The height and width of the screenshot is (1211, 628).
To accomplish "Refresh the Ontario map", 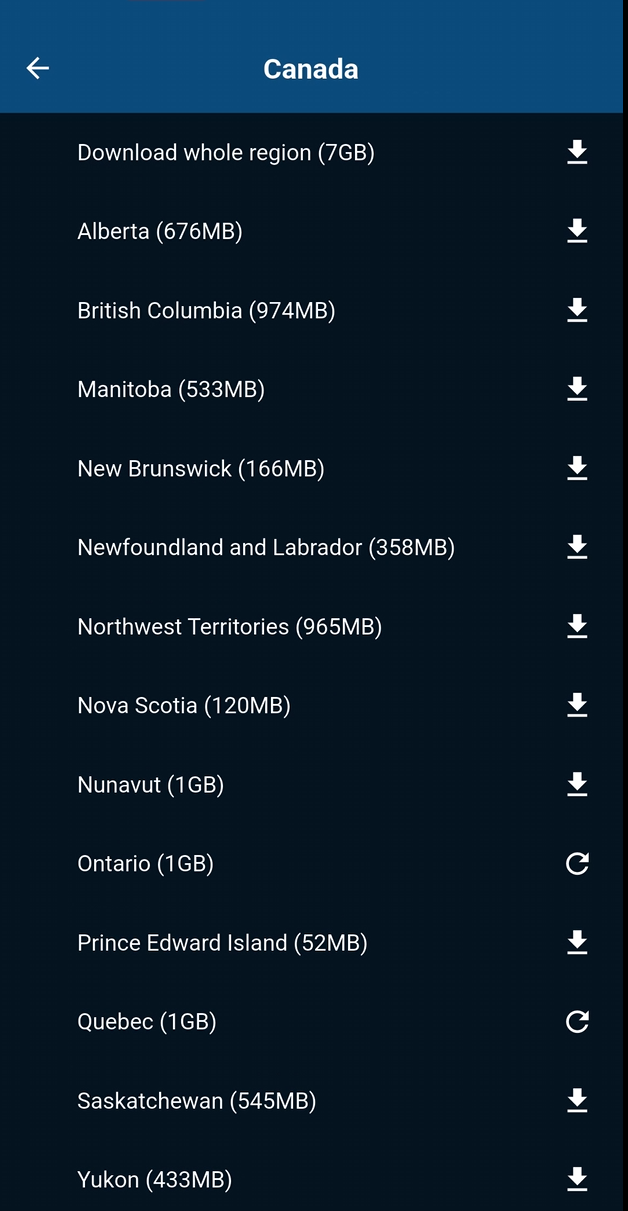I will coord(577,863).
